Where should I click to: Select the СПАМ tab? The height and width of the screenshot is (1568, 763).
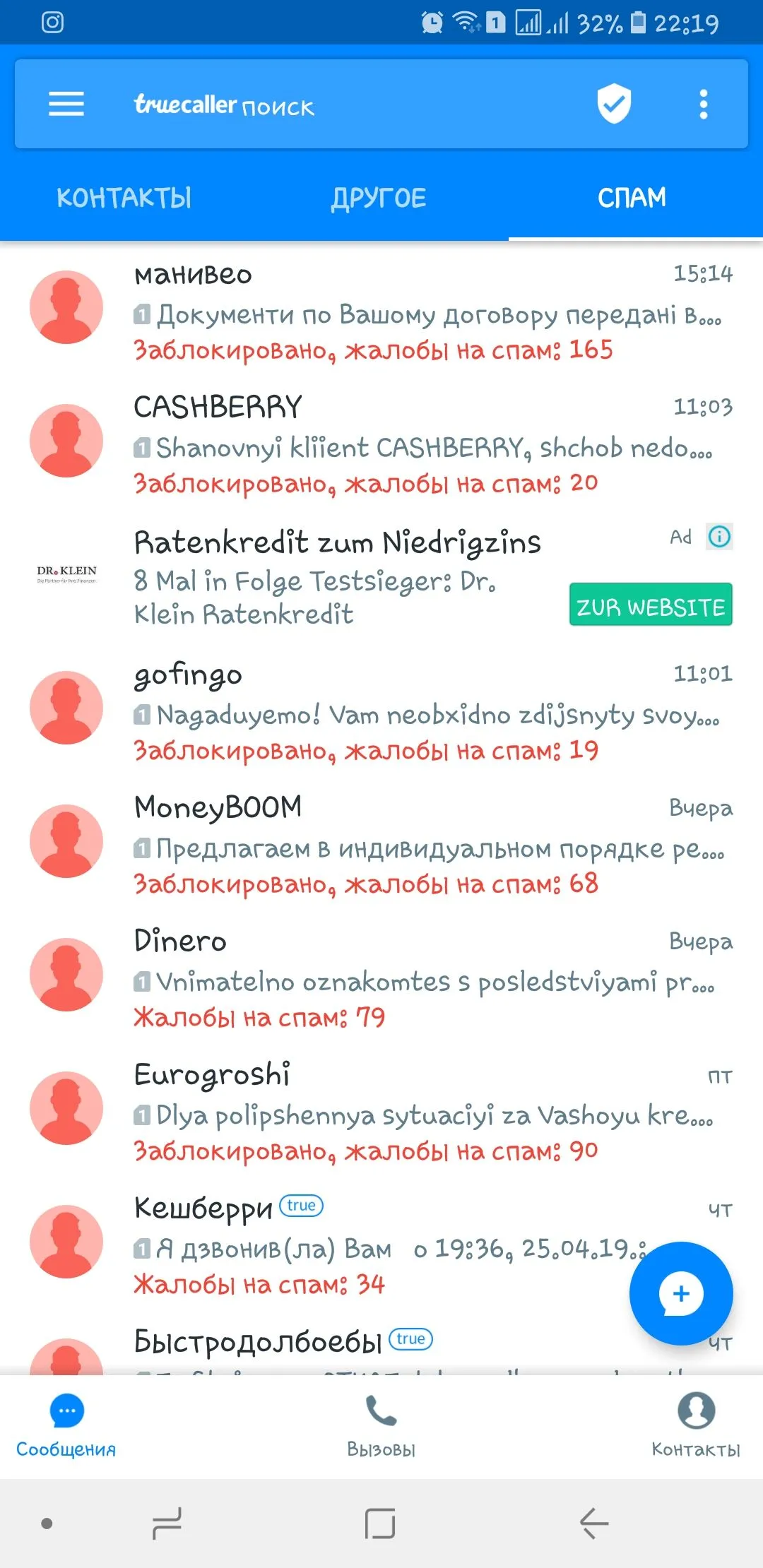pos(632,198)
